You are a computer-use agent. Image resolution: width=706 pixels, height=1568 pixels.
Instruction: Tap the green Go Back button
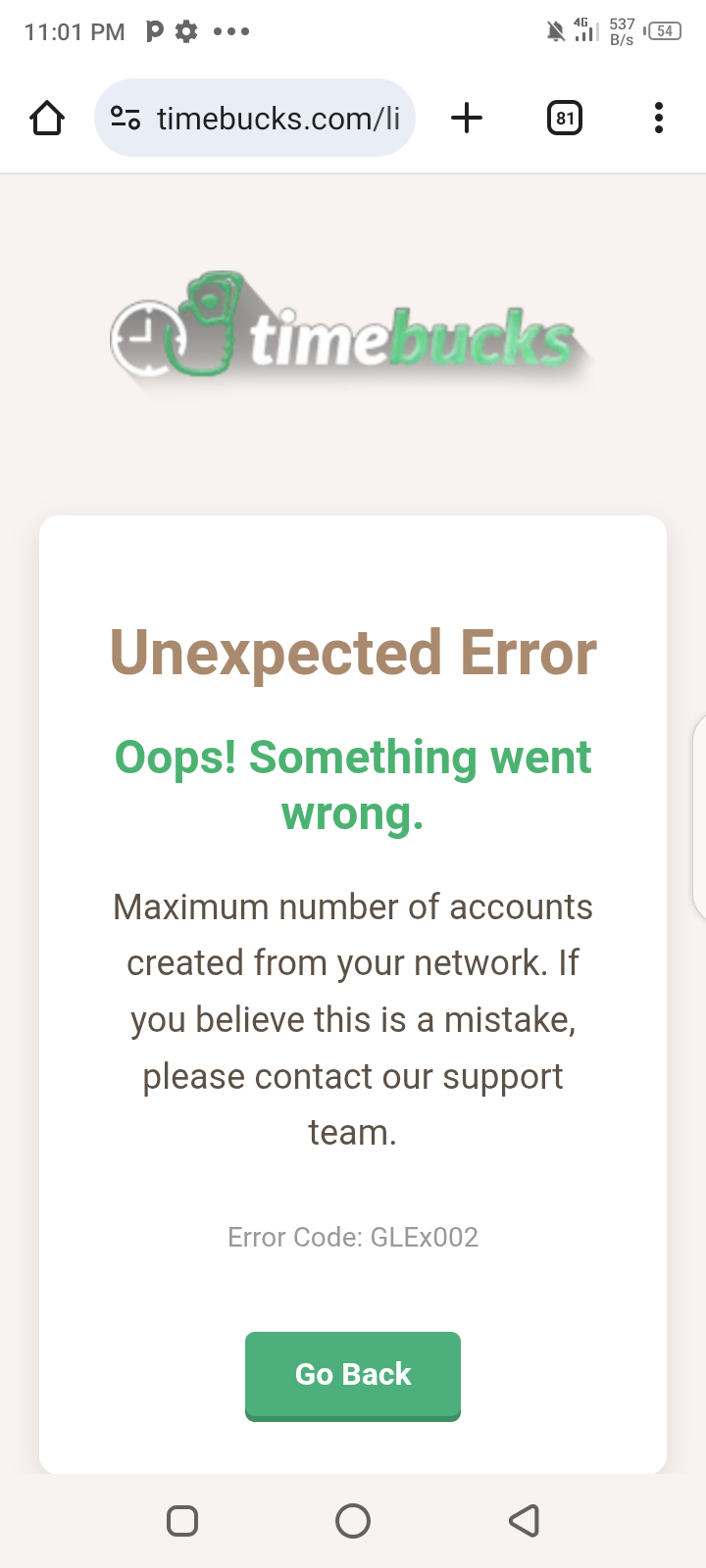click(353, 1374)
